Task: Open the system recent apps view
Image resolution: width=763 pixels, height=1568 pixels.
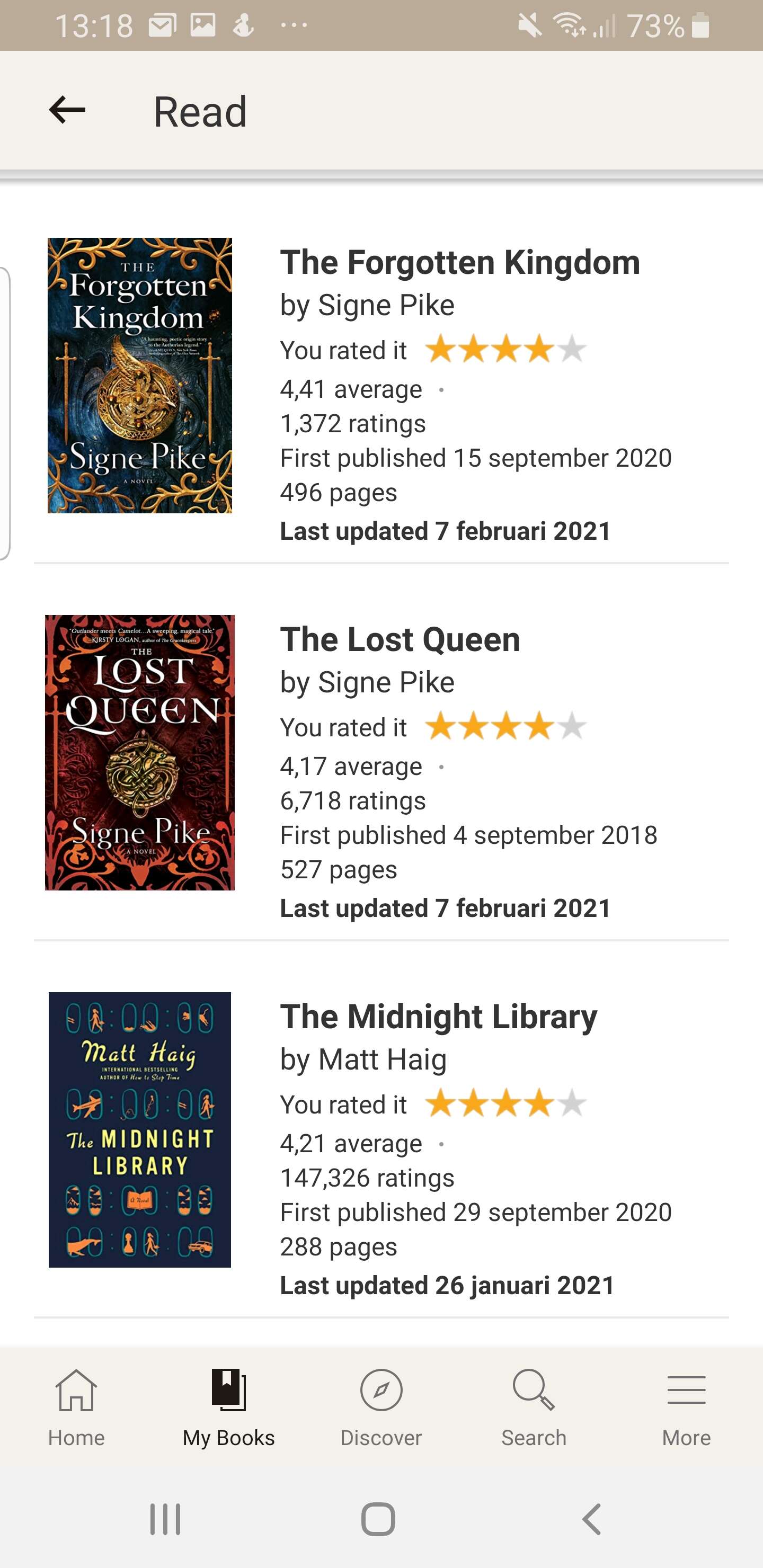Action: [165, 1519]
